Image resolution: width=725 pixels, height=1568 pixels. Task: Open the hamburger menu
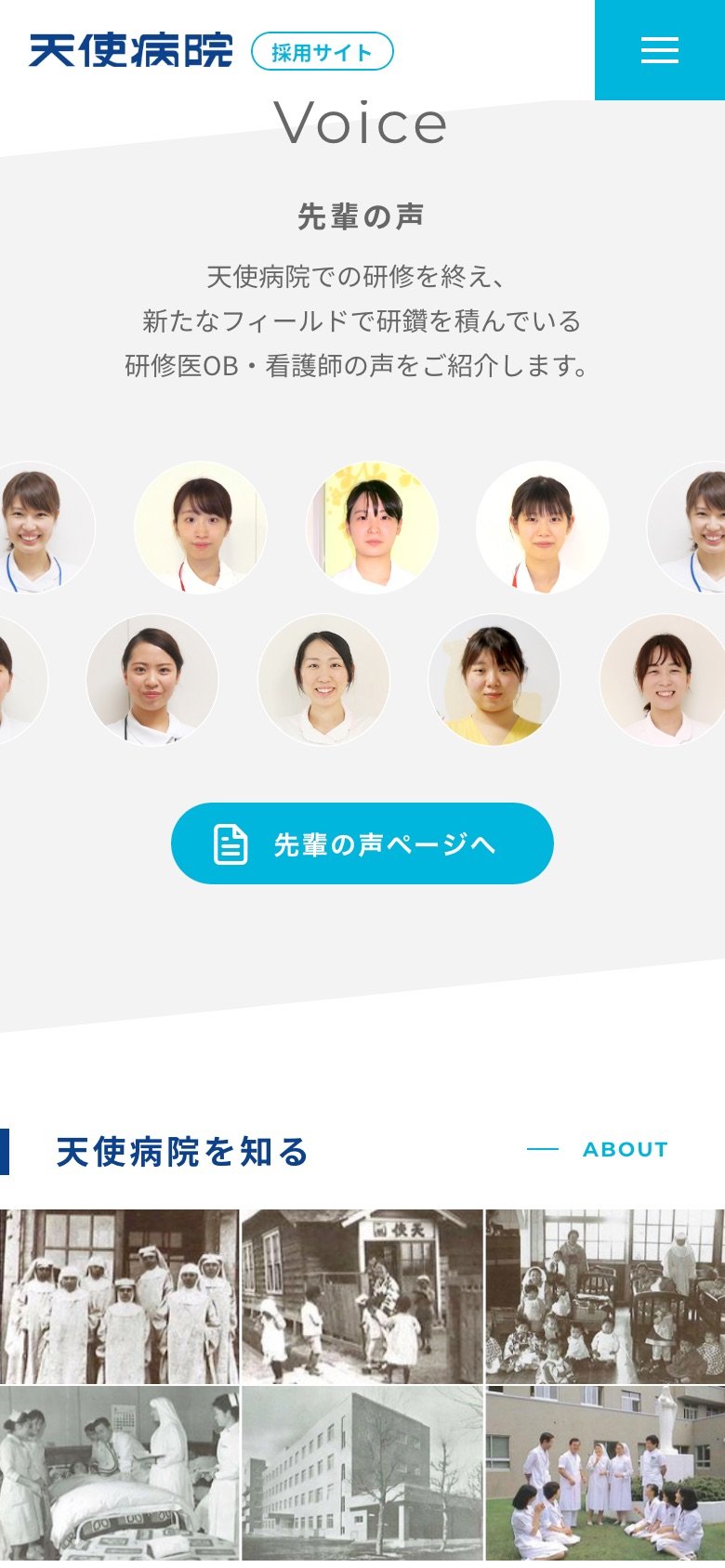click(x=660, y=50)
